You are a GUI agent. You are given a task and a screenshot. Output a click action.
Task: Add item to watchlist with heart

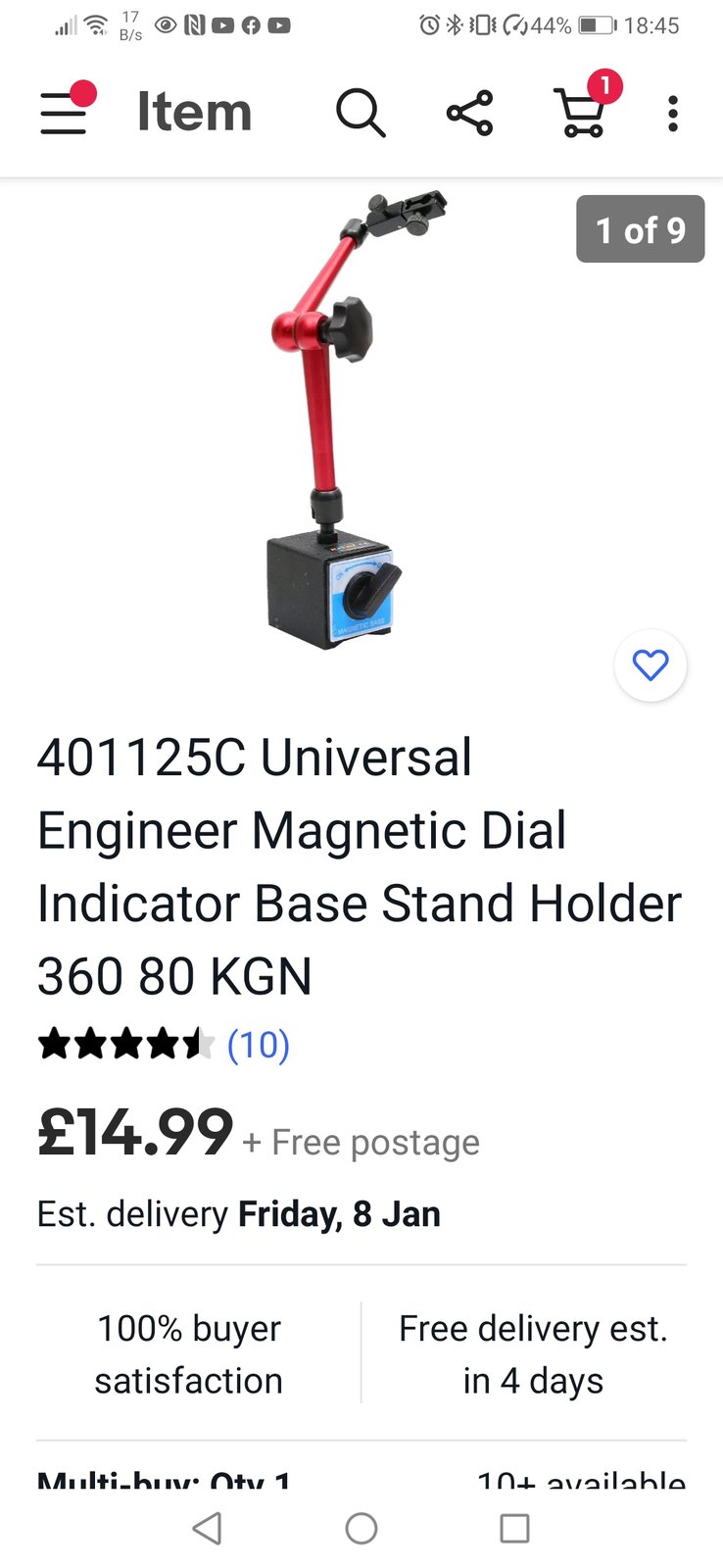(651, 665)
